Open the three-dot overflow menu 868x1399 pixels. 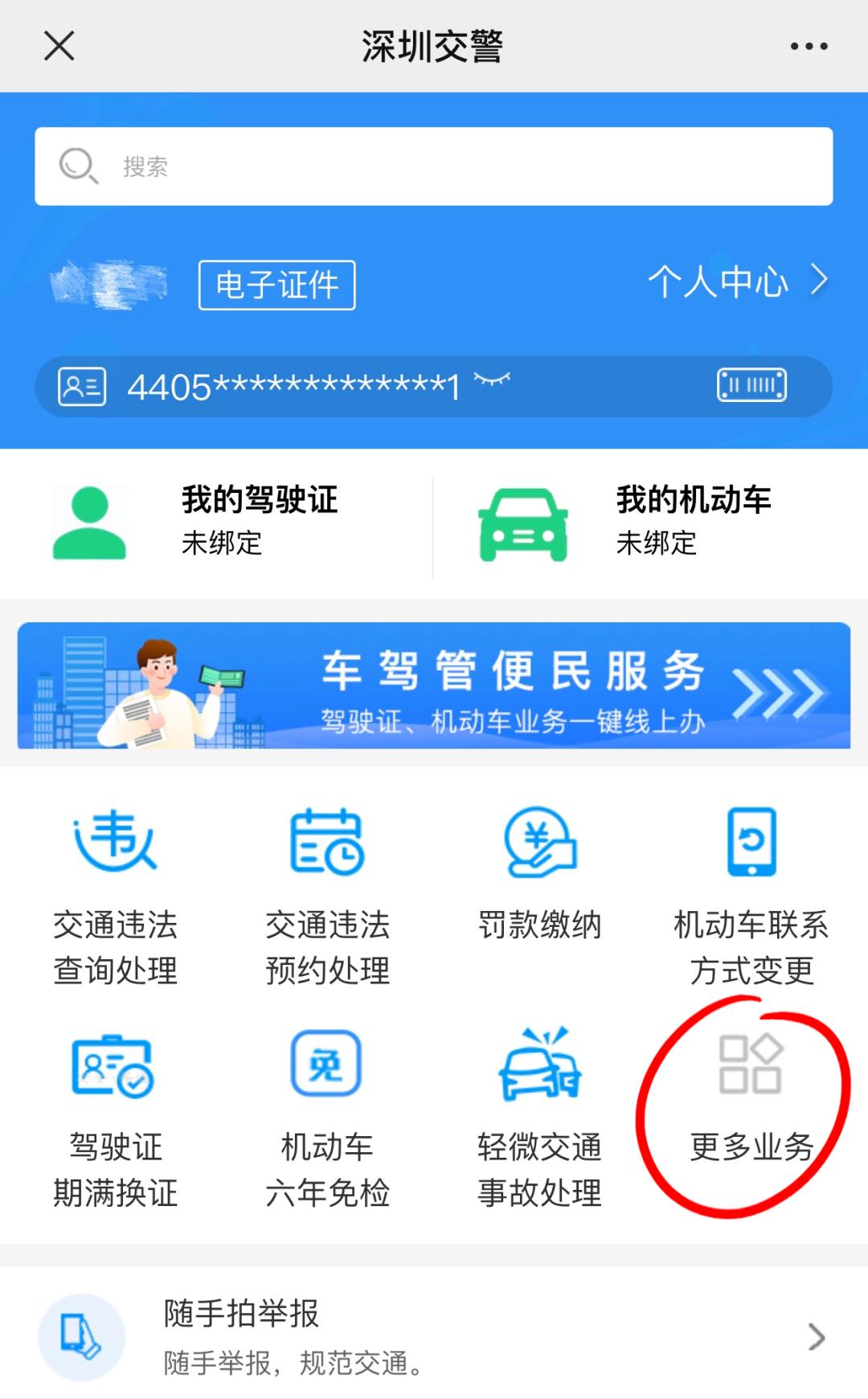tap(809, 47)
